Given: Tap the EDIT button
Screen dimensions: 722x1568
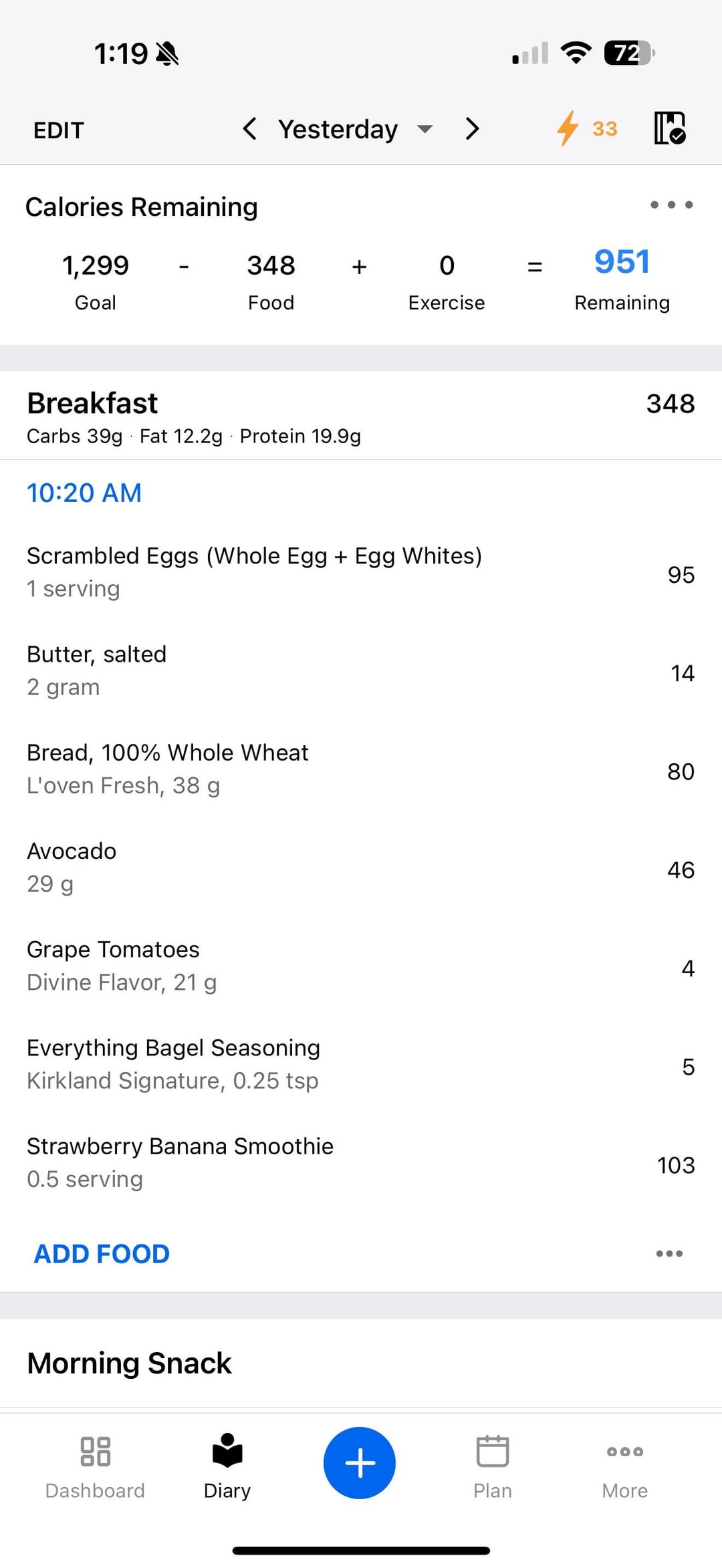Looking at the screenshot, I should [x=59, y=130].
